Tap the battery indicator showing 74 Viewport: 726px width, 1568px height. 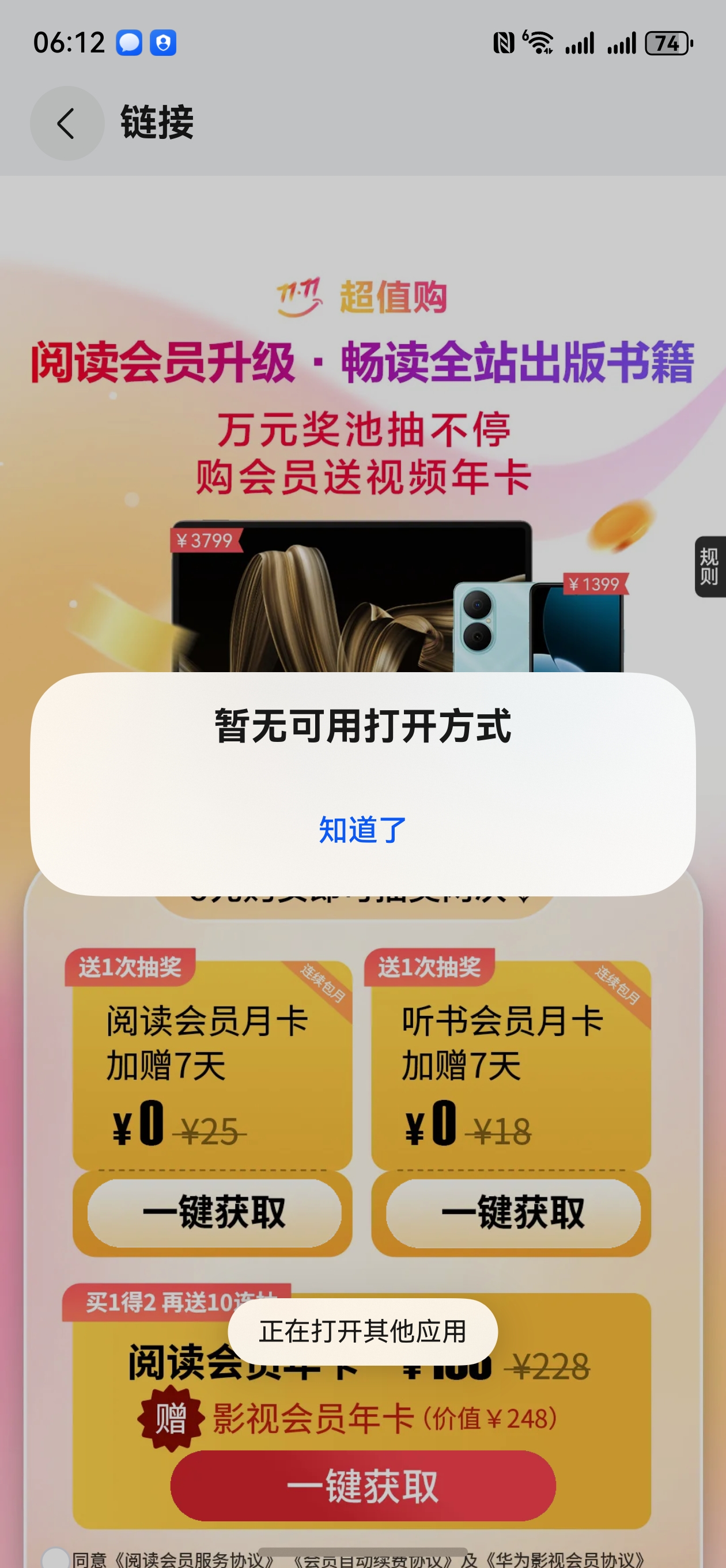pyautogui.click(x=667, y=43)
